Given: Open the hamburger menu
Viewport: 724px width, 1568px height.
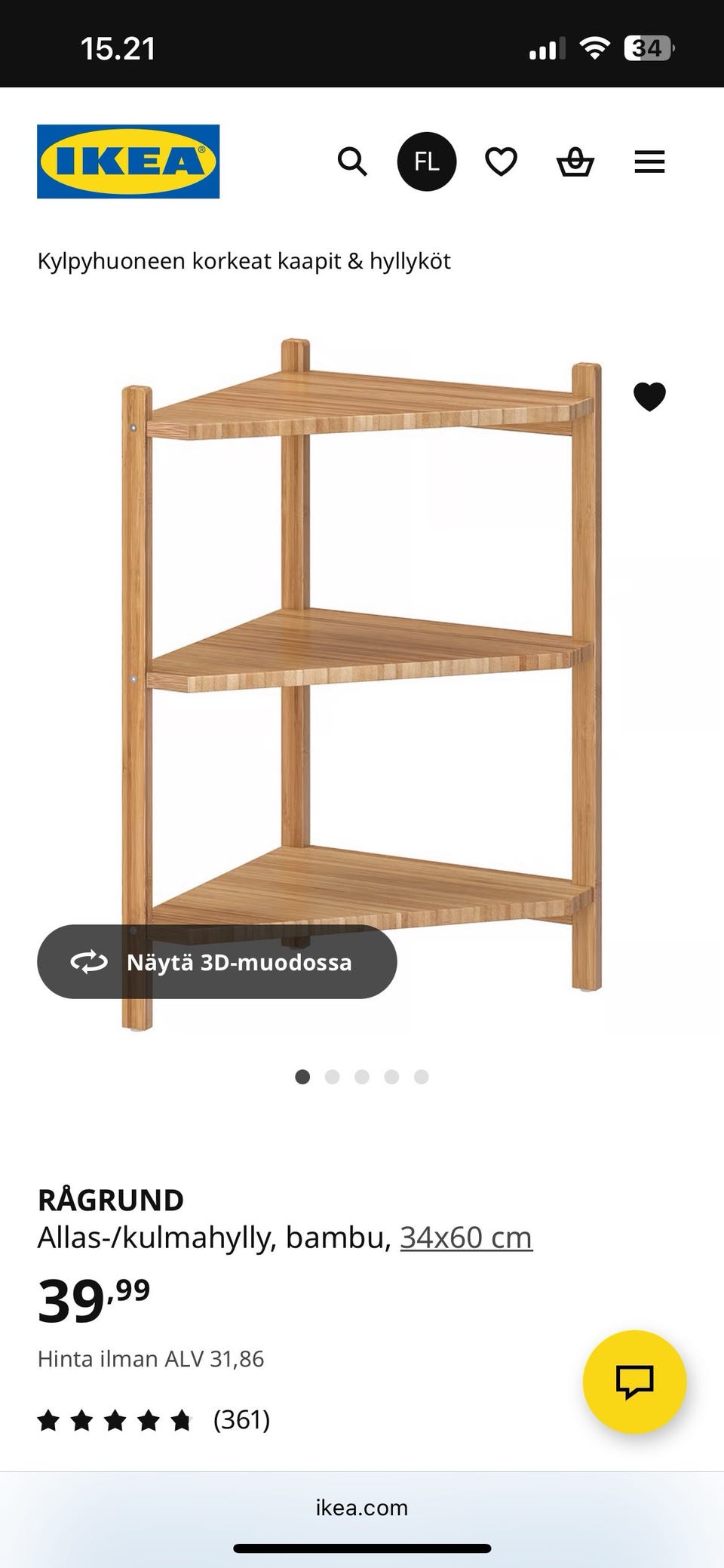Looking at the screenshot, I should pyautogui.click(x=649, y=161).
